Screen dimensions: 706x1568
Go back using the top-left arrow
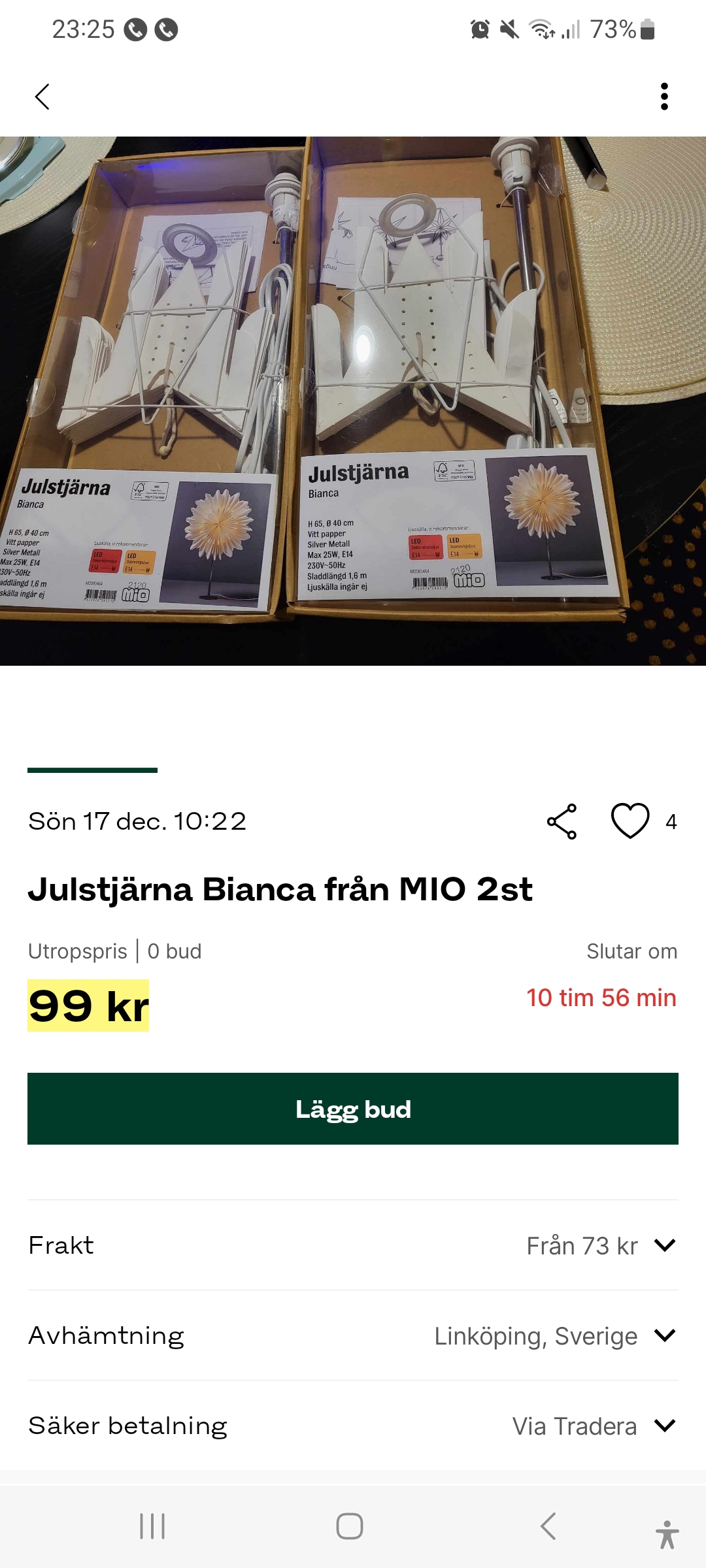(x=42, y=97)
